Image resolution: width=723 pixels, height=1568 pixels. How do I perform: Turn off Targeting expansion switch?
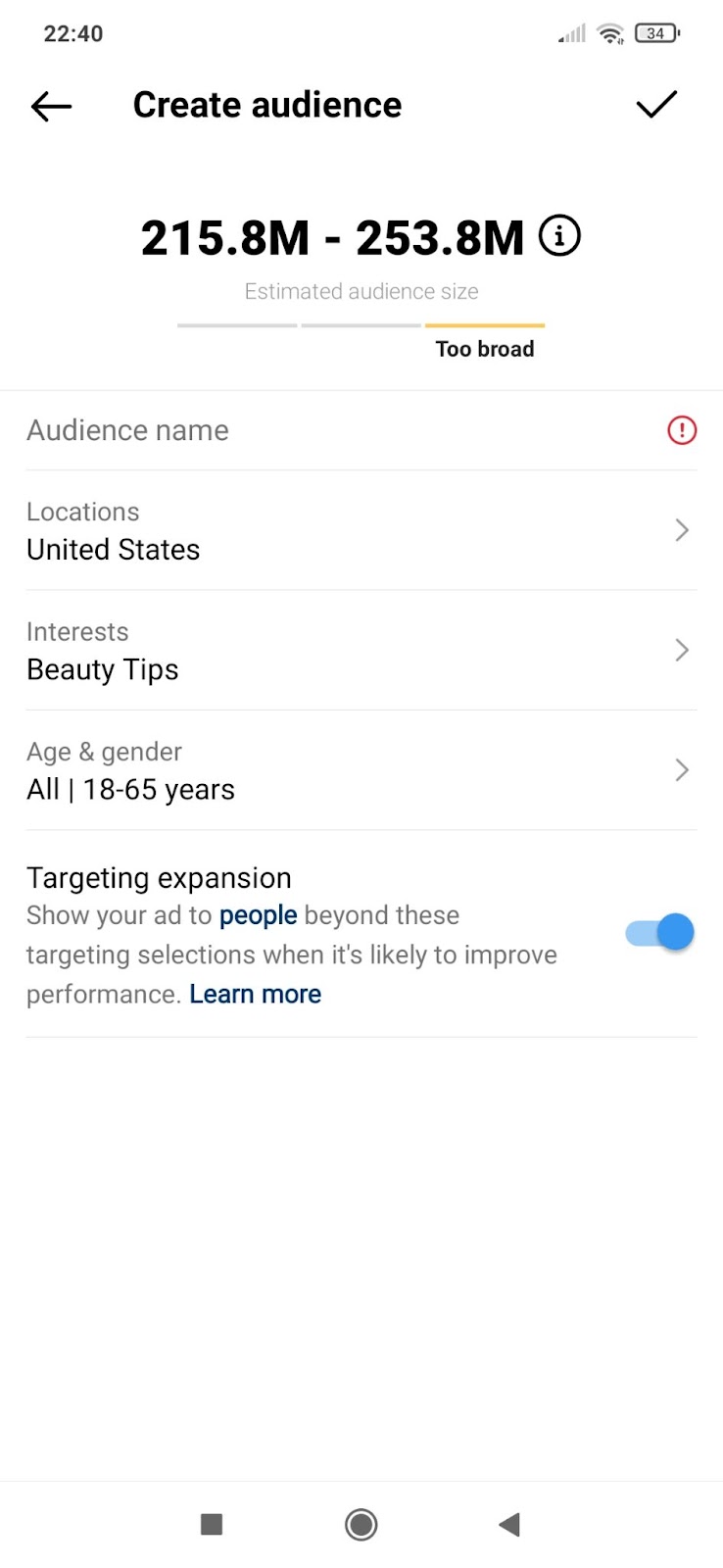pos(660,932)
